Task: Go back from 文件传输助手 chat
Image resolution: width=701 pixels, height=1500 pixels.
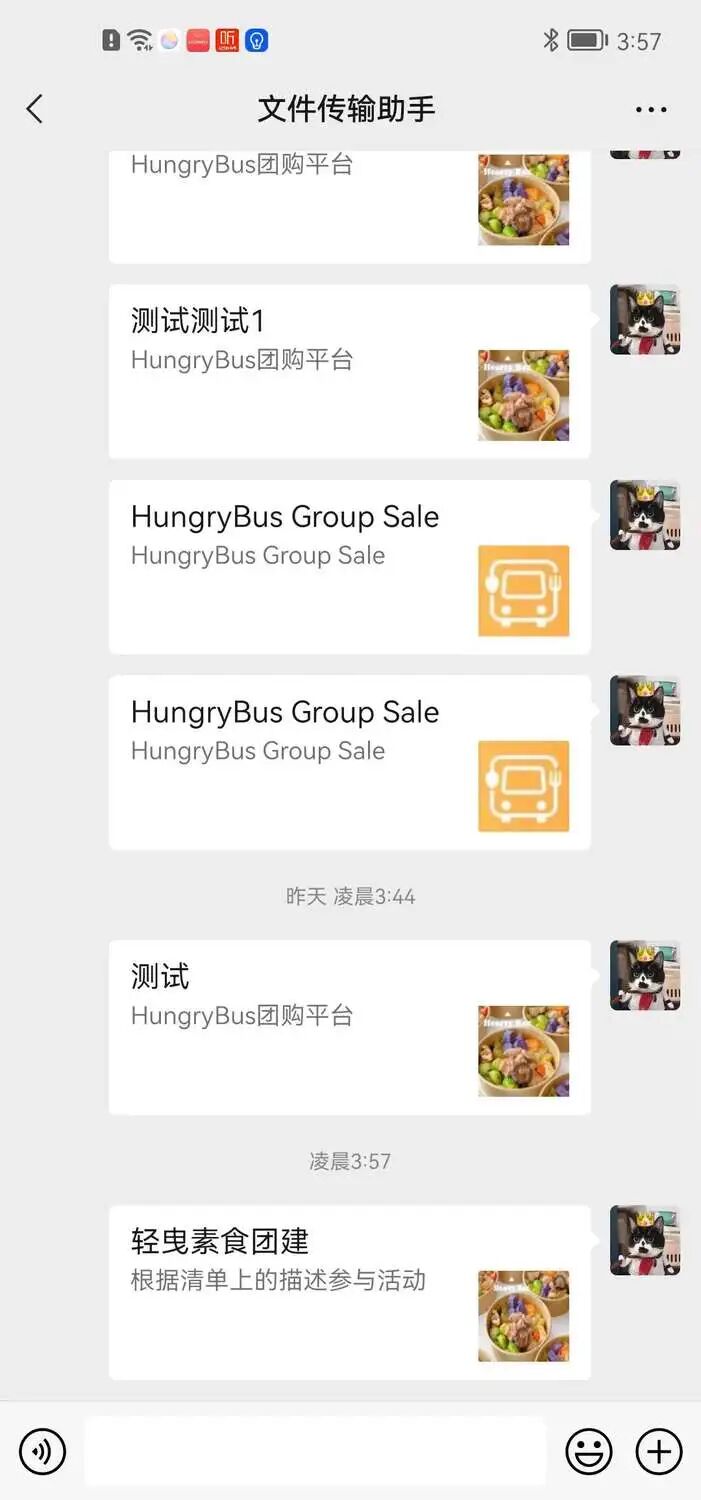Action: pyautogui.click(x=35, y=109)
